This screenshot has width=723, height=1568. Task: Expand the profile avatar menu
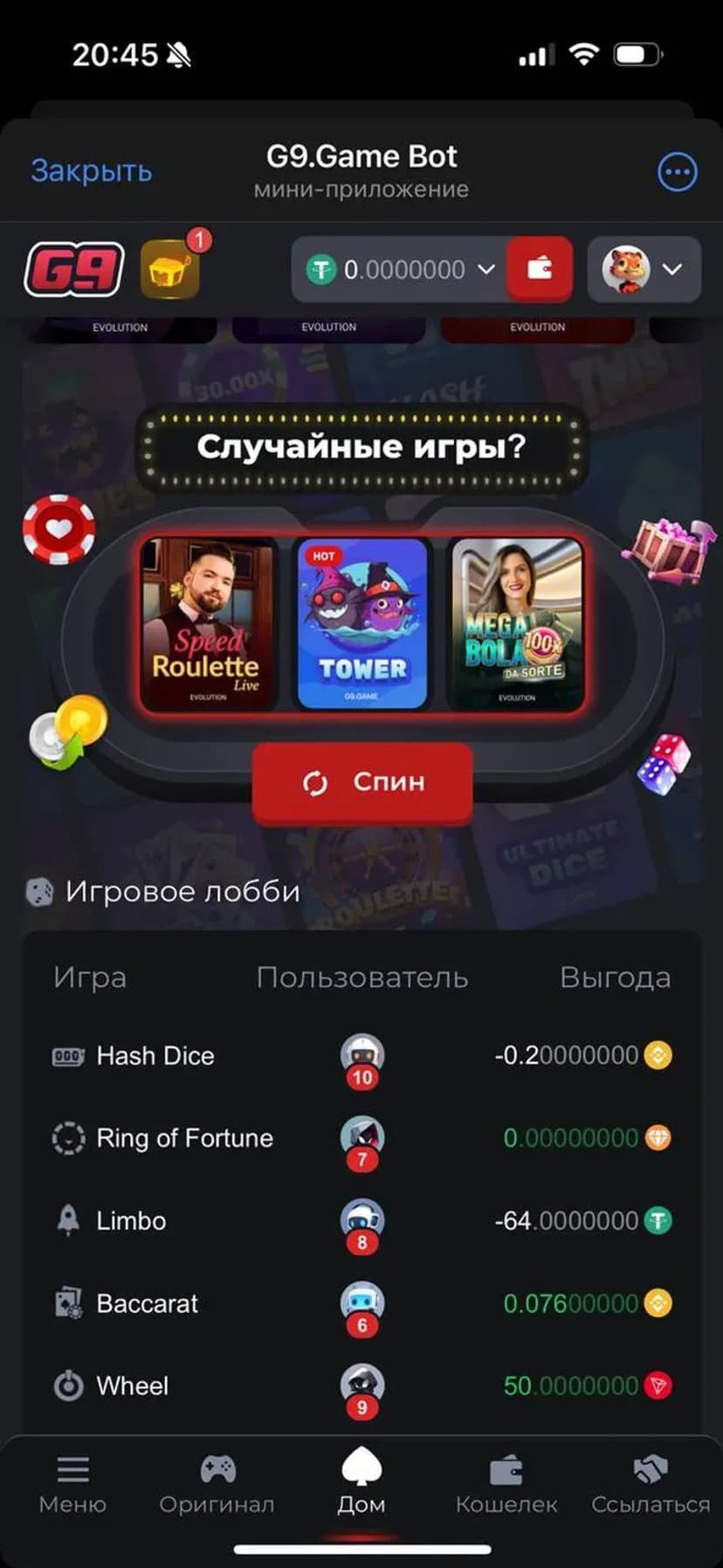coord(644,269)
